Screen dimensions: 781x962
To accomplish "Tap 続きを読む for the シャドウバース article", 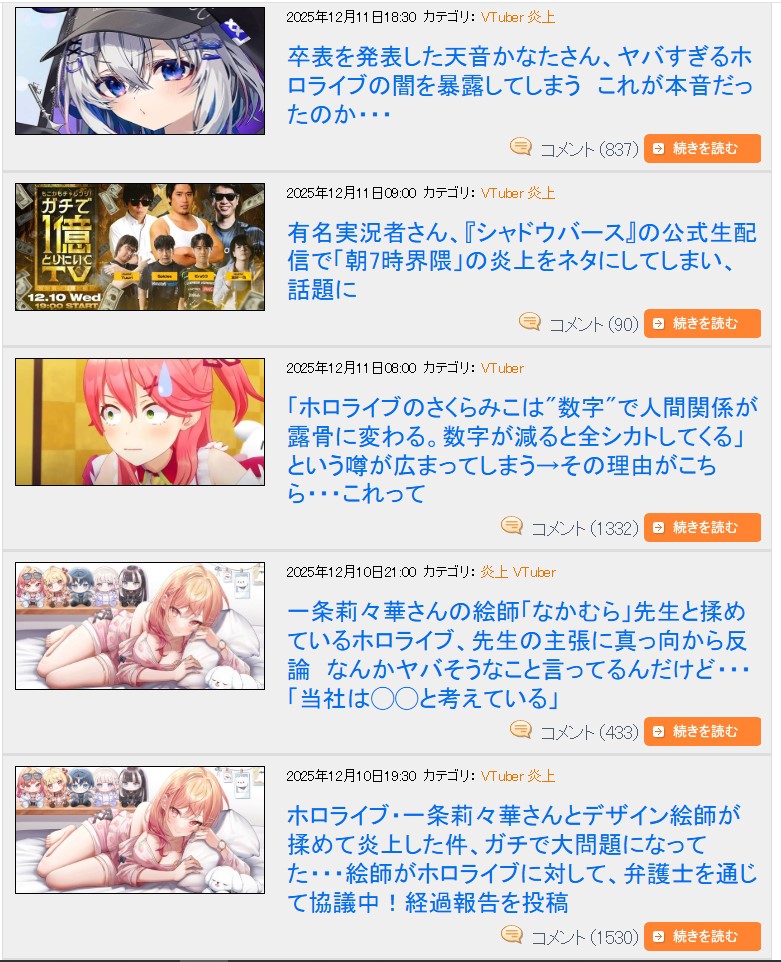I will pyautogui.click(x=702, y=324).
